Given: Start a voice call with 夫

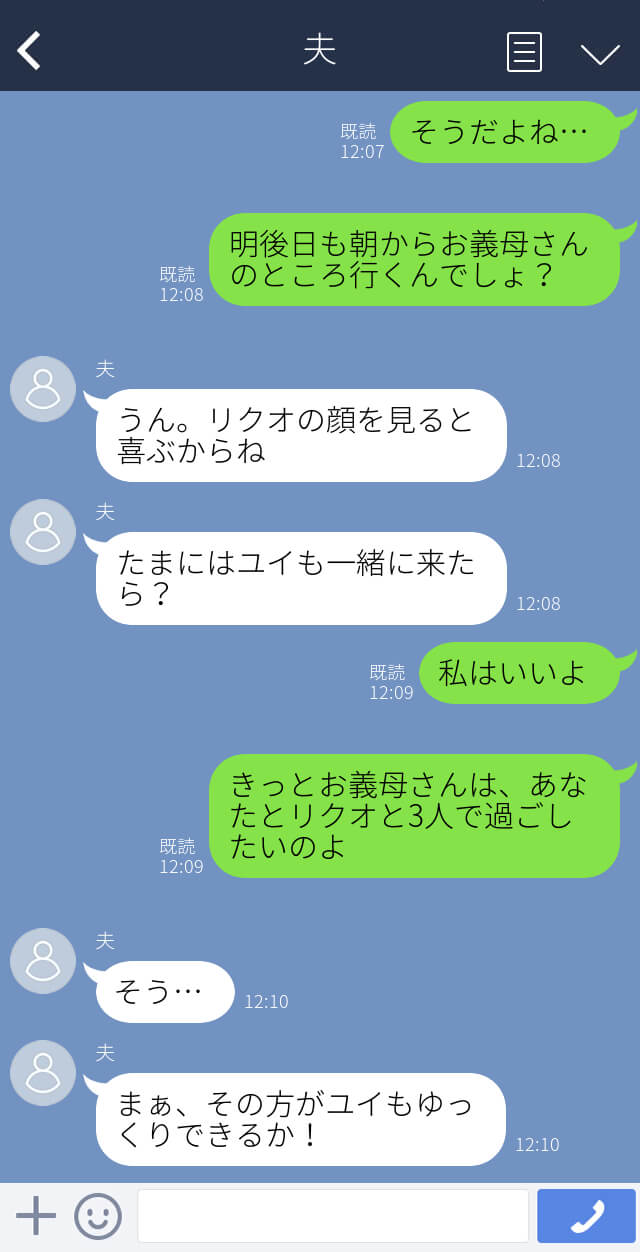Looking at the screenshot, I should (586, 1216).
